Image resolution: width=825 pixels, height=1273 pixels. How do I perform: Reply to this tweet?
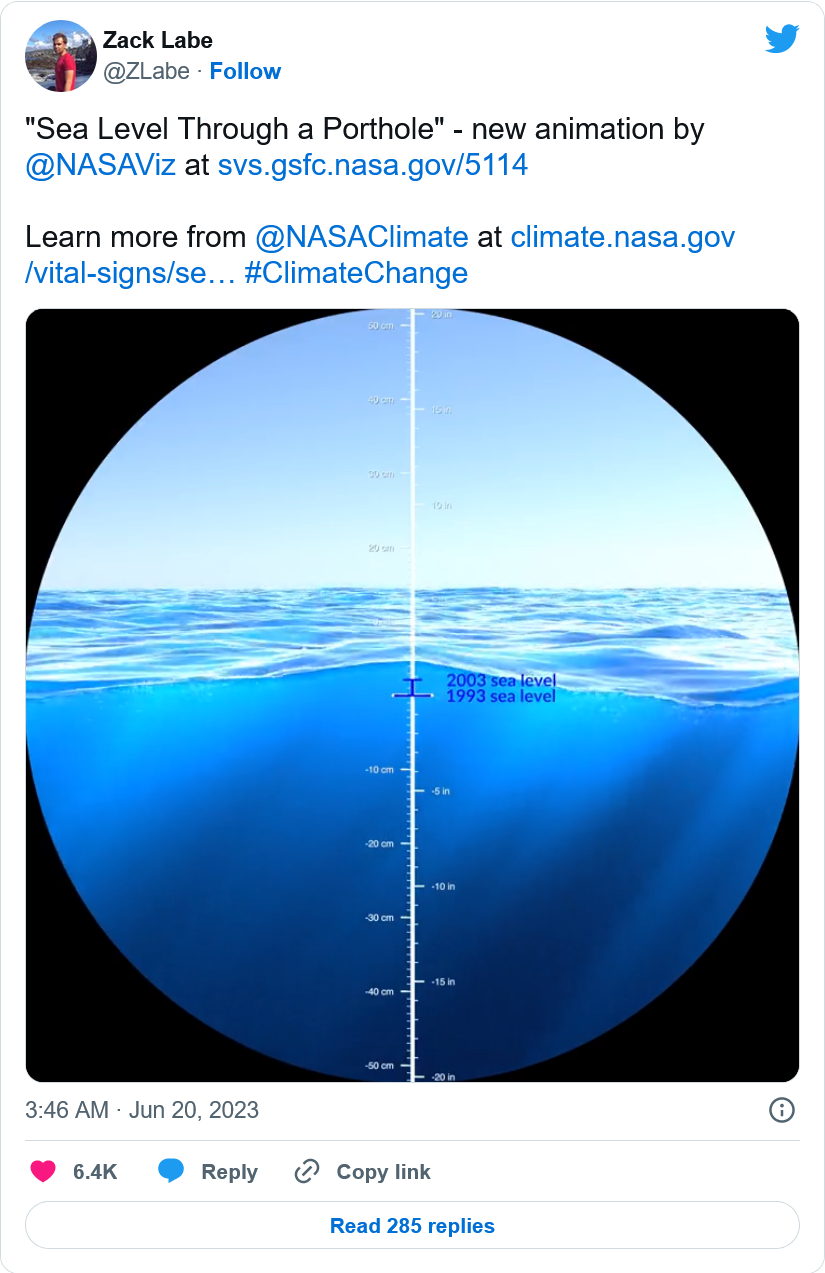click(208, 1172)
